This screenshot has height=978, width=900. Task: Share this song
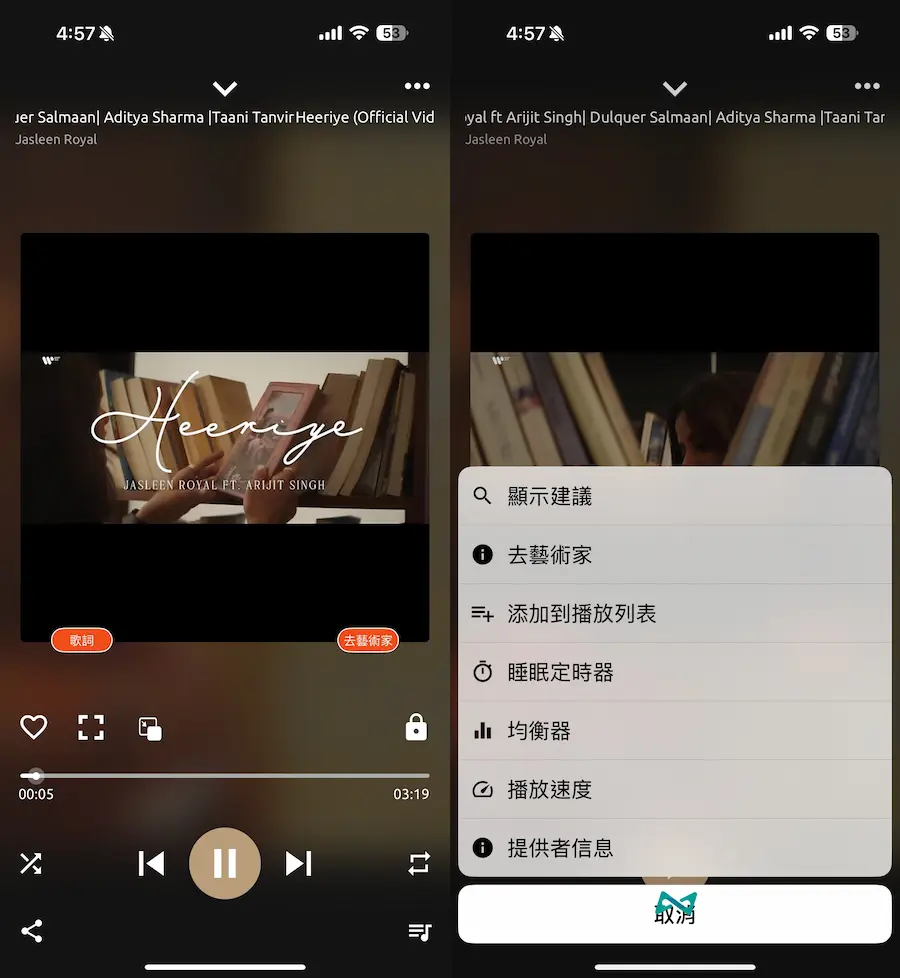click(x=32, y=932)
